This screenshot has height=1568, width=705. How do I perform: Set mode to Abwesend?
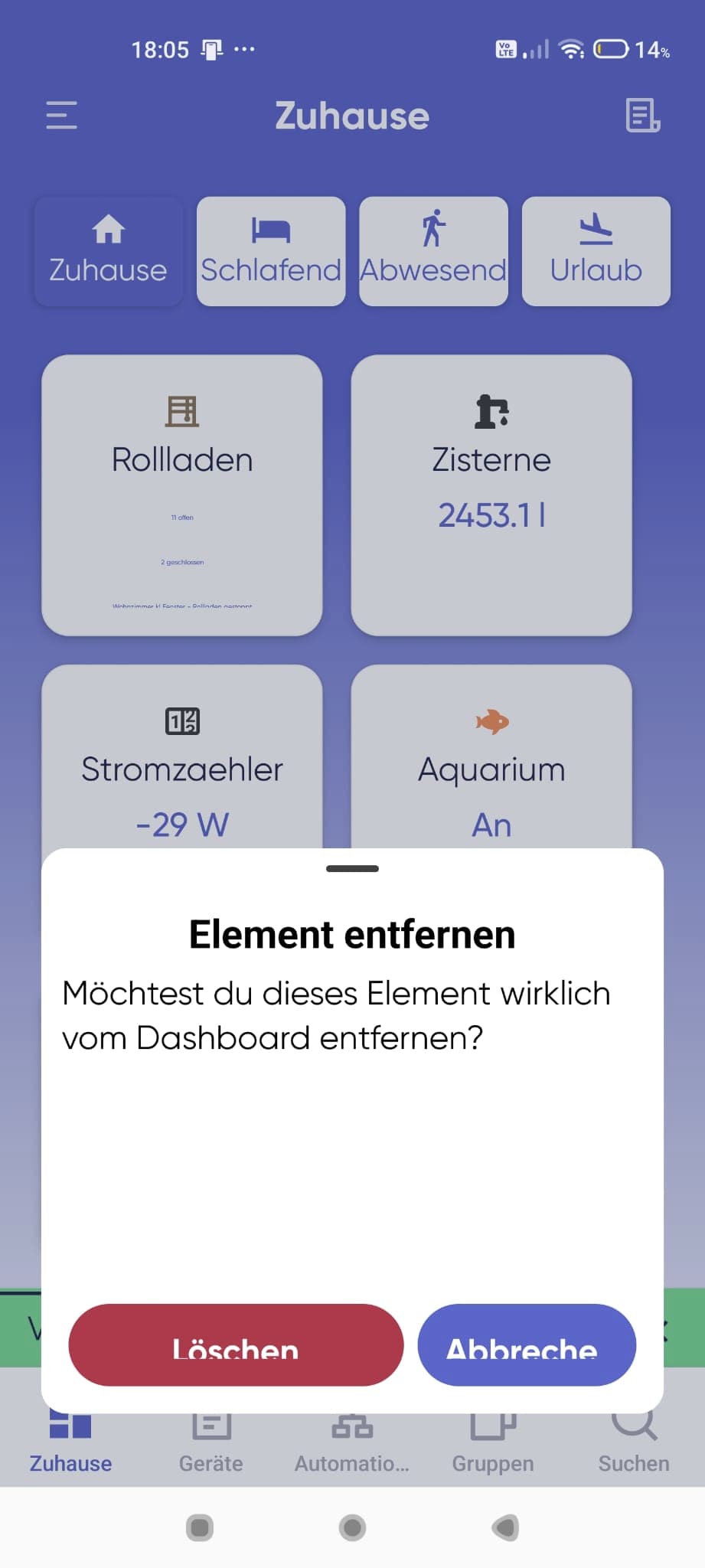point(433,251)
